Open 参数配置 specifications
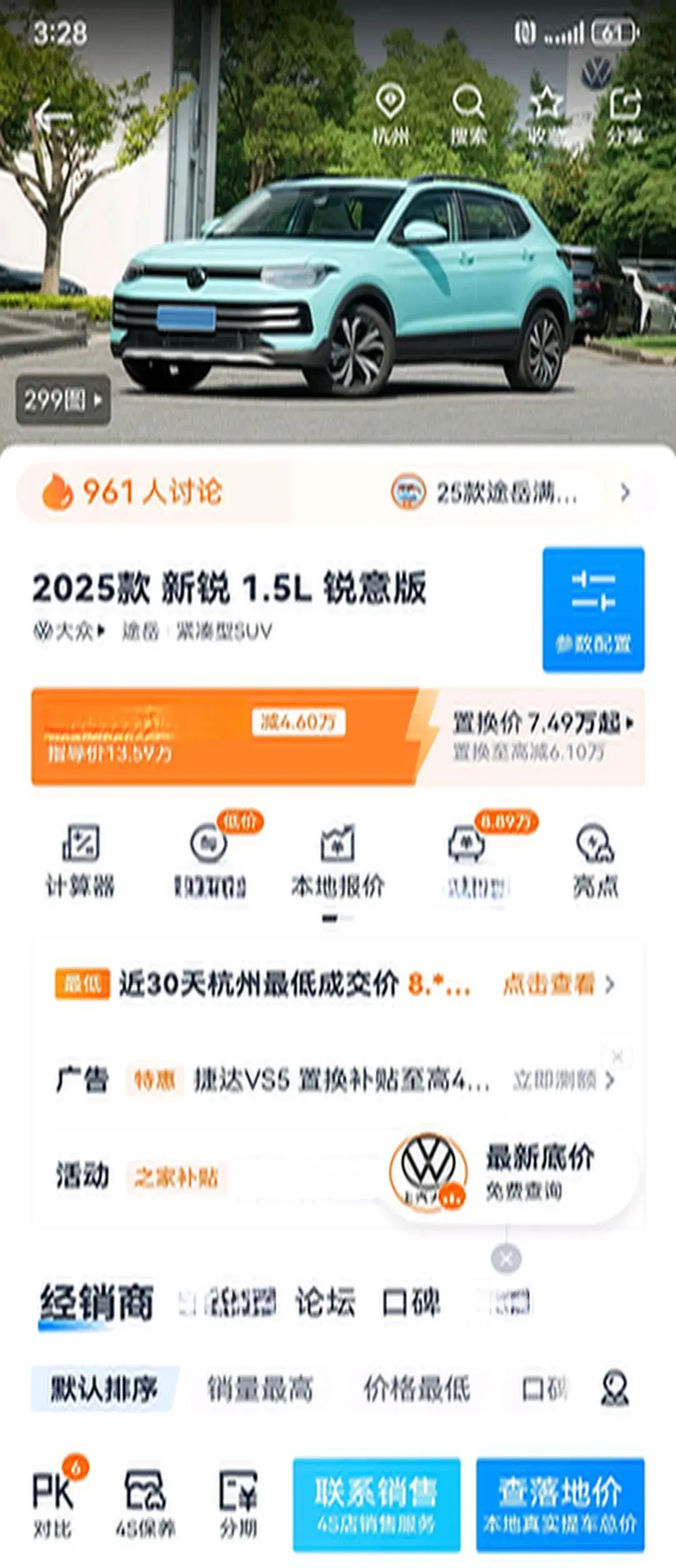Image resolution: width=676 pixels, height=1568 pixels. [593, 609]
